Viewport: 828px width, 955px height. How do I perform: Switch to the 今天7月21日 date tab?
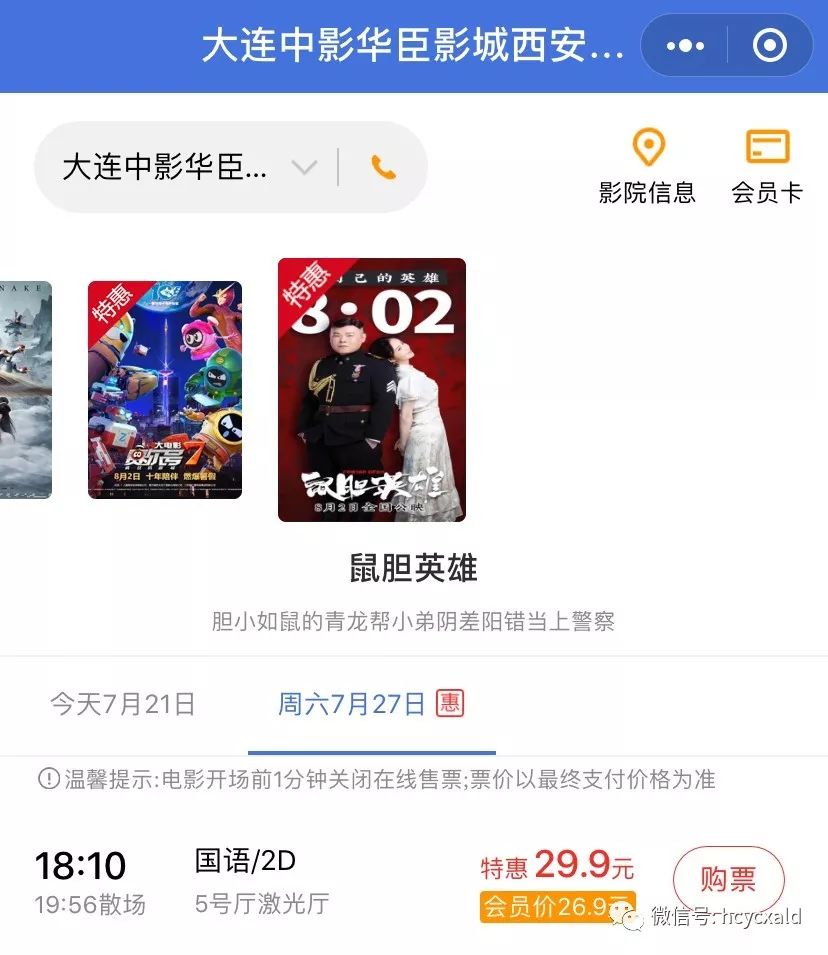123,704
